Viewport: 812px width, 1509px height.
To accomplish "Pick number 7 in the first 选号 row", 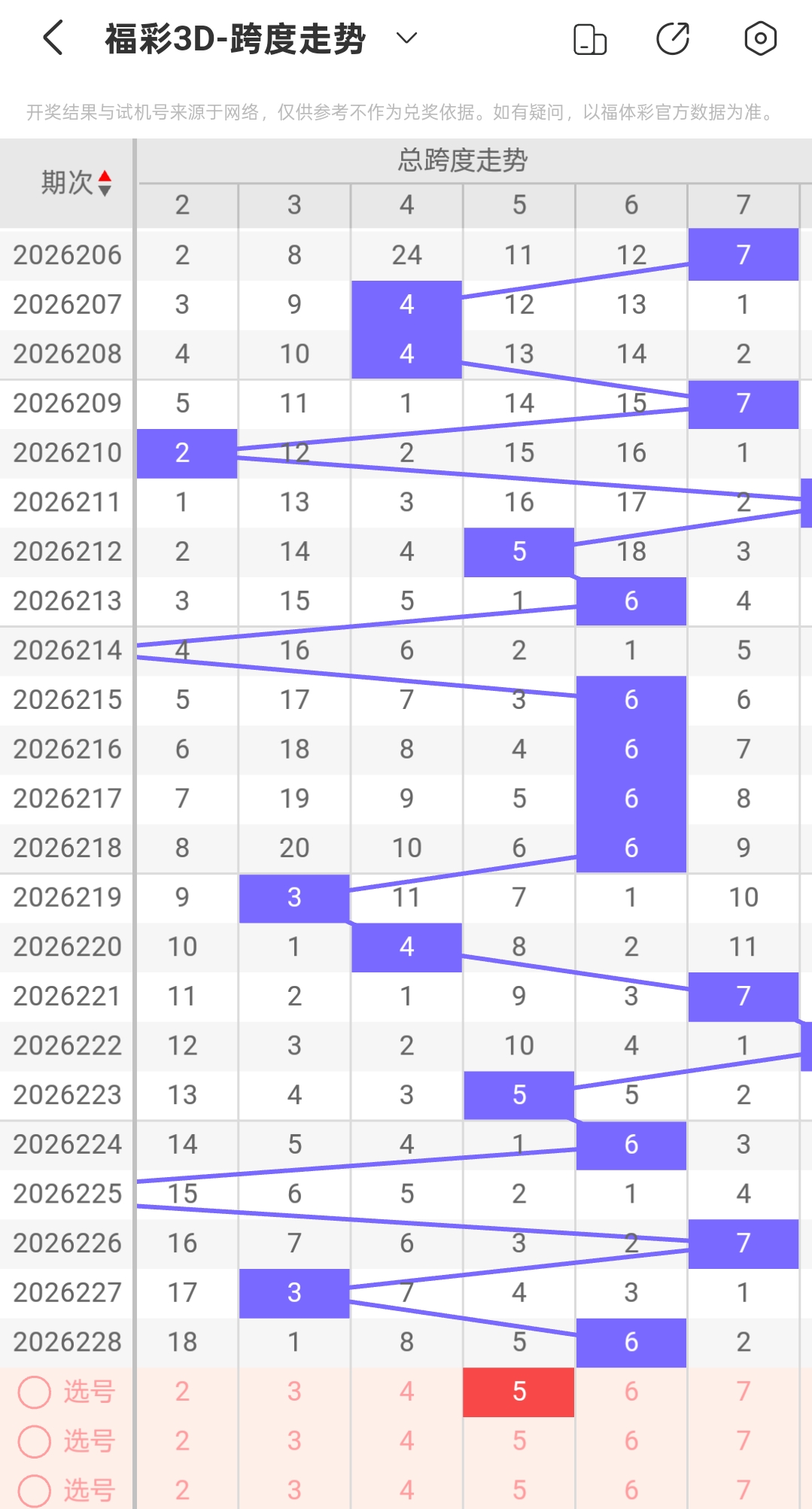I will (744, 1392).
